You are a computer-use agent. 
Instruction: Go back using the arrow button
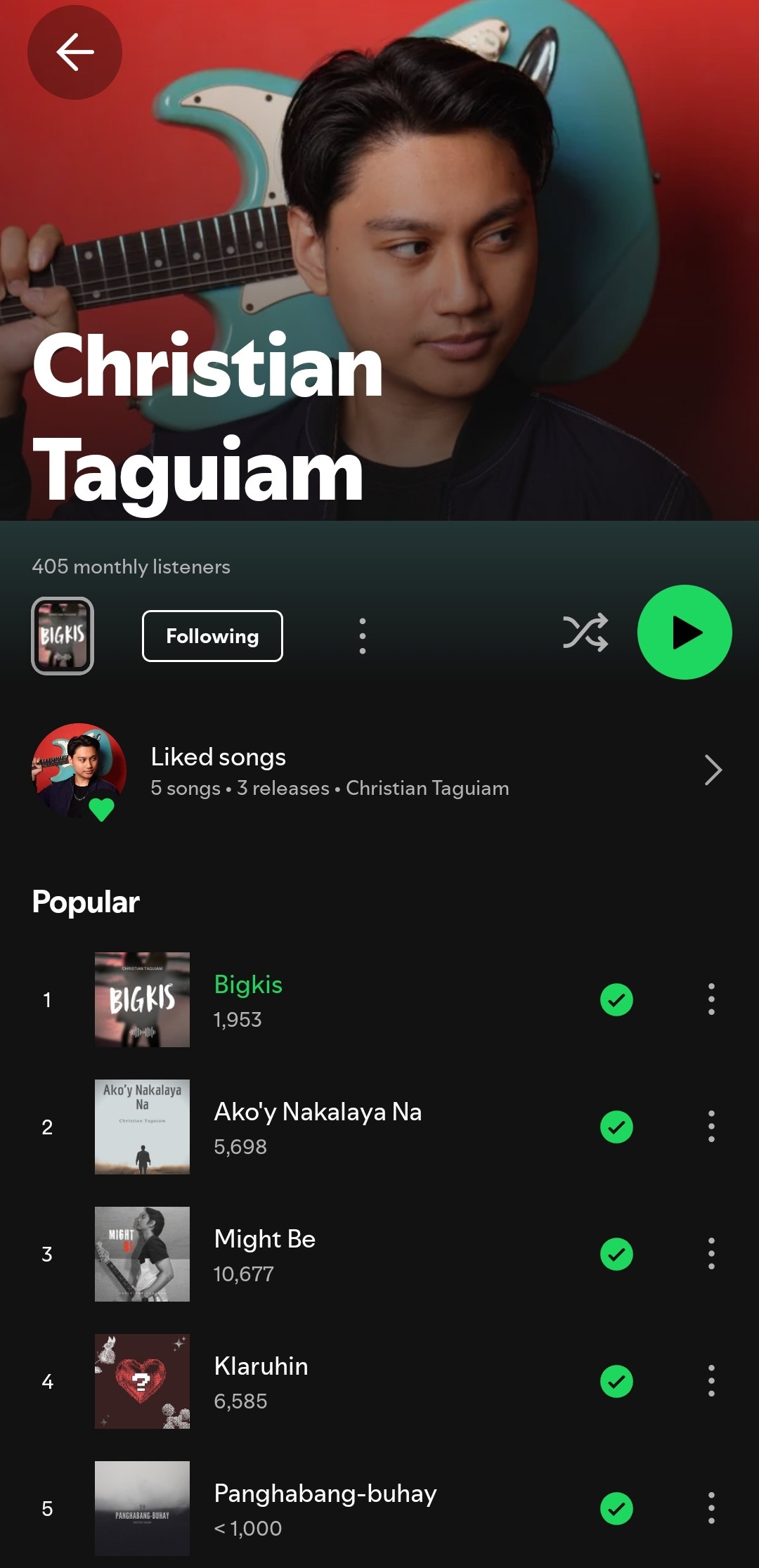click(x=74, y=52)
